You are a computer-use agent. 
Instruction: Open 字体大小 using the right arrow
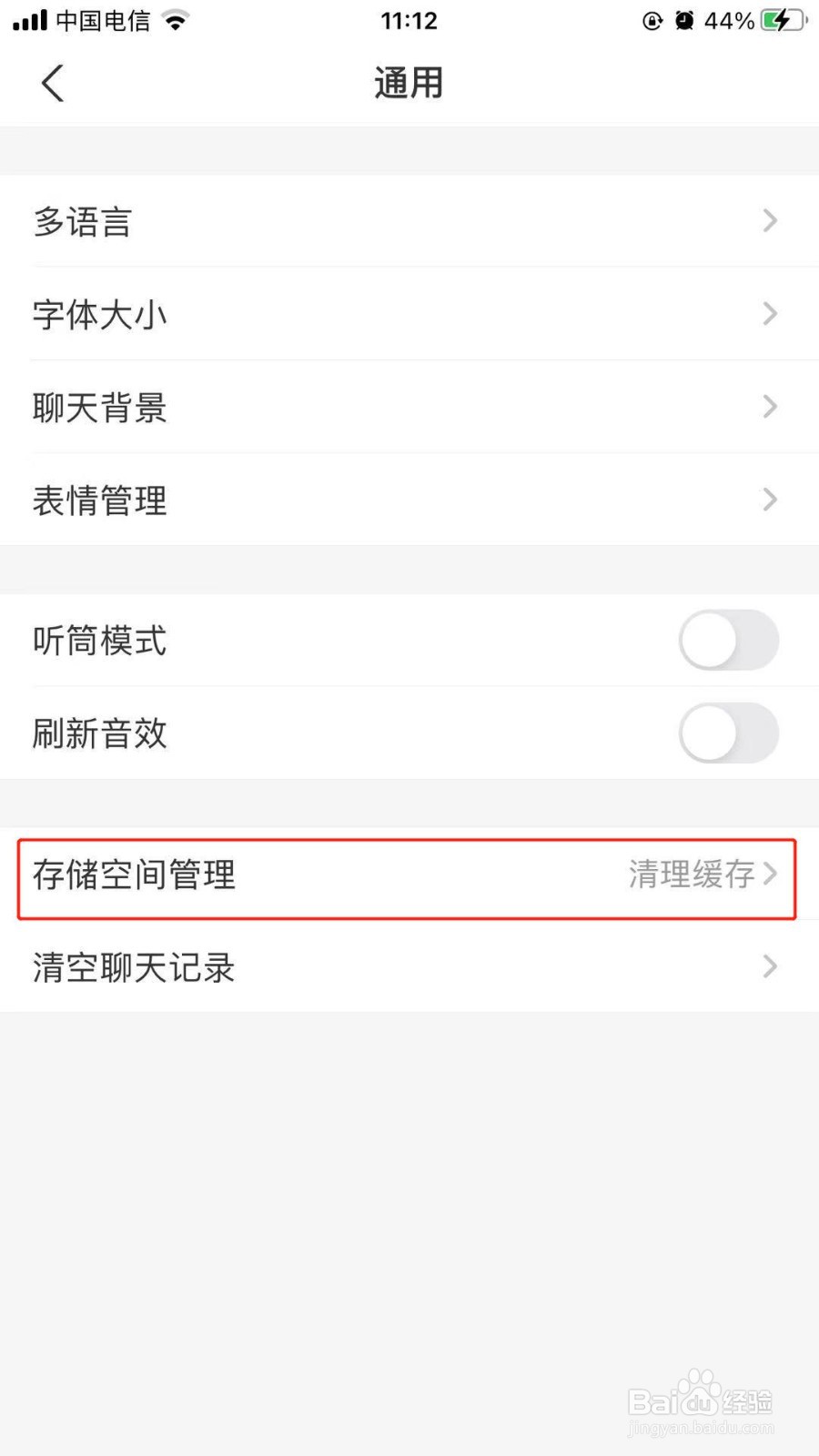point(769,314)
